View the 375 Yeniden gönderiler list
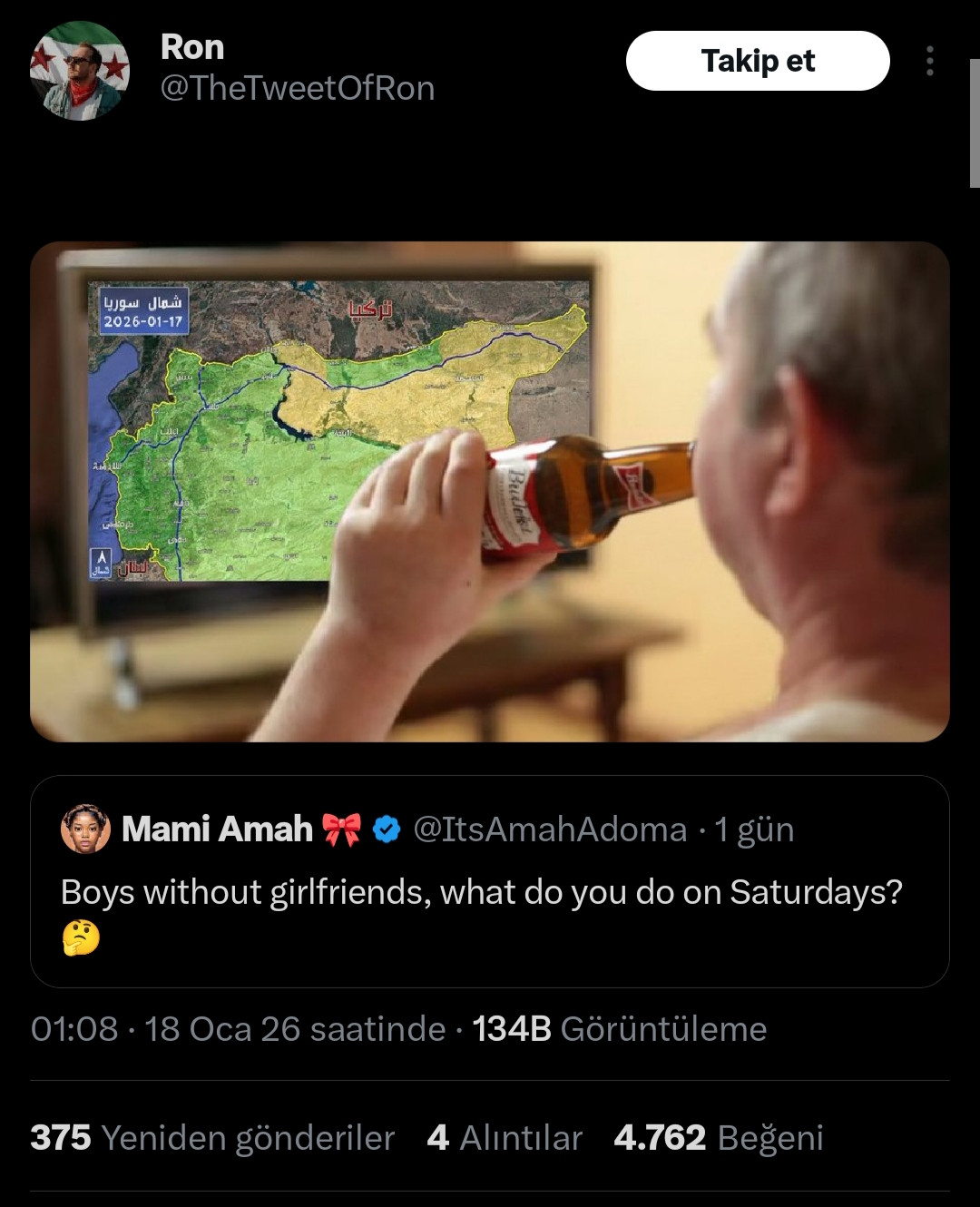The height and width of the screenshot is (1207, 980). coord(212,1137)
